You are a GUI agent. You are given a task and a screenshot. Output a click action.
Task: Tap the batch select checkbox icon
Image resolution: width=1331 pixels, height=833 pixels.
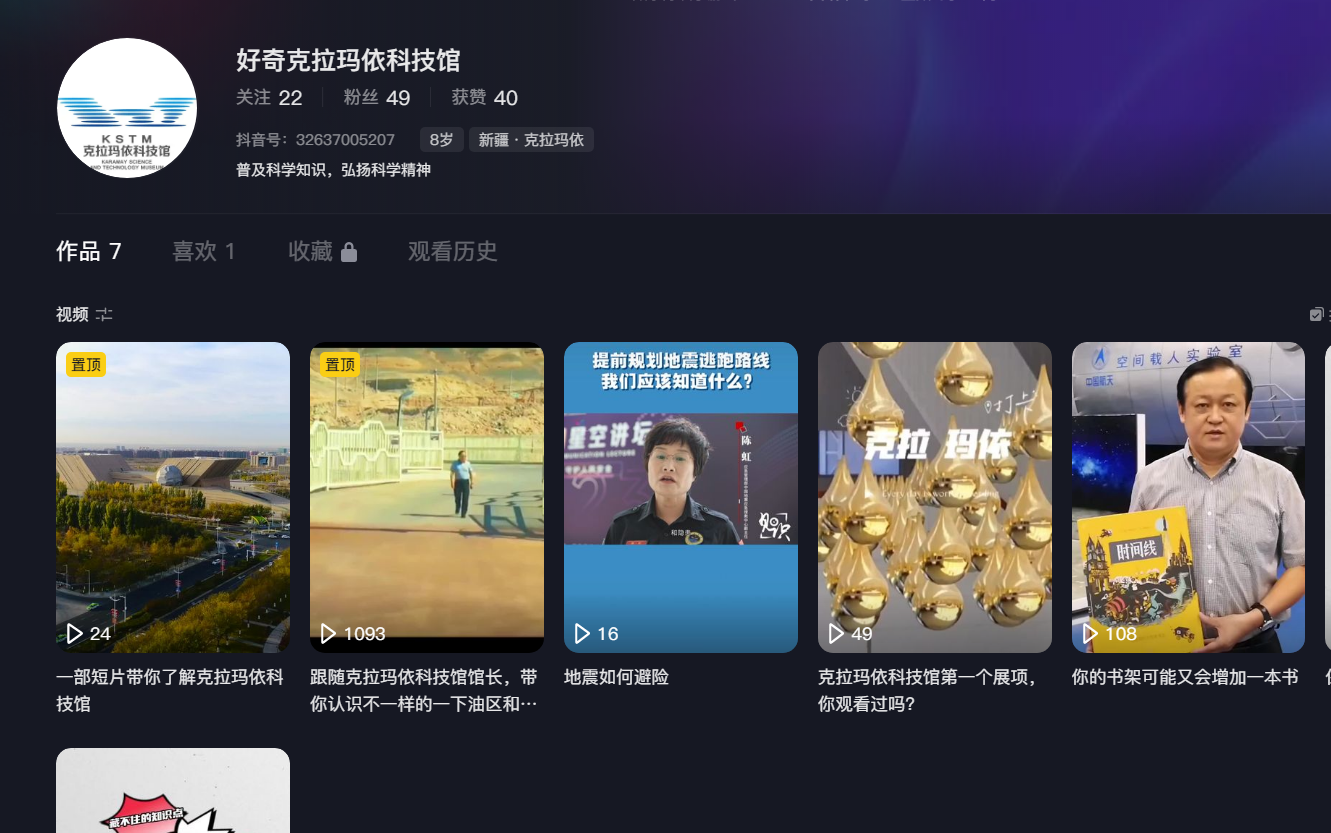click(1316, 314)
